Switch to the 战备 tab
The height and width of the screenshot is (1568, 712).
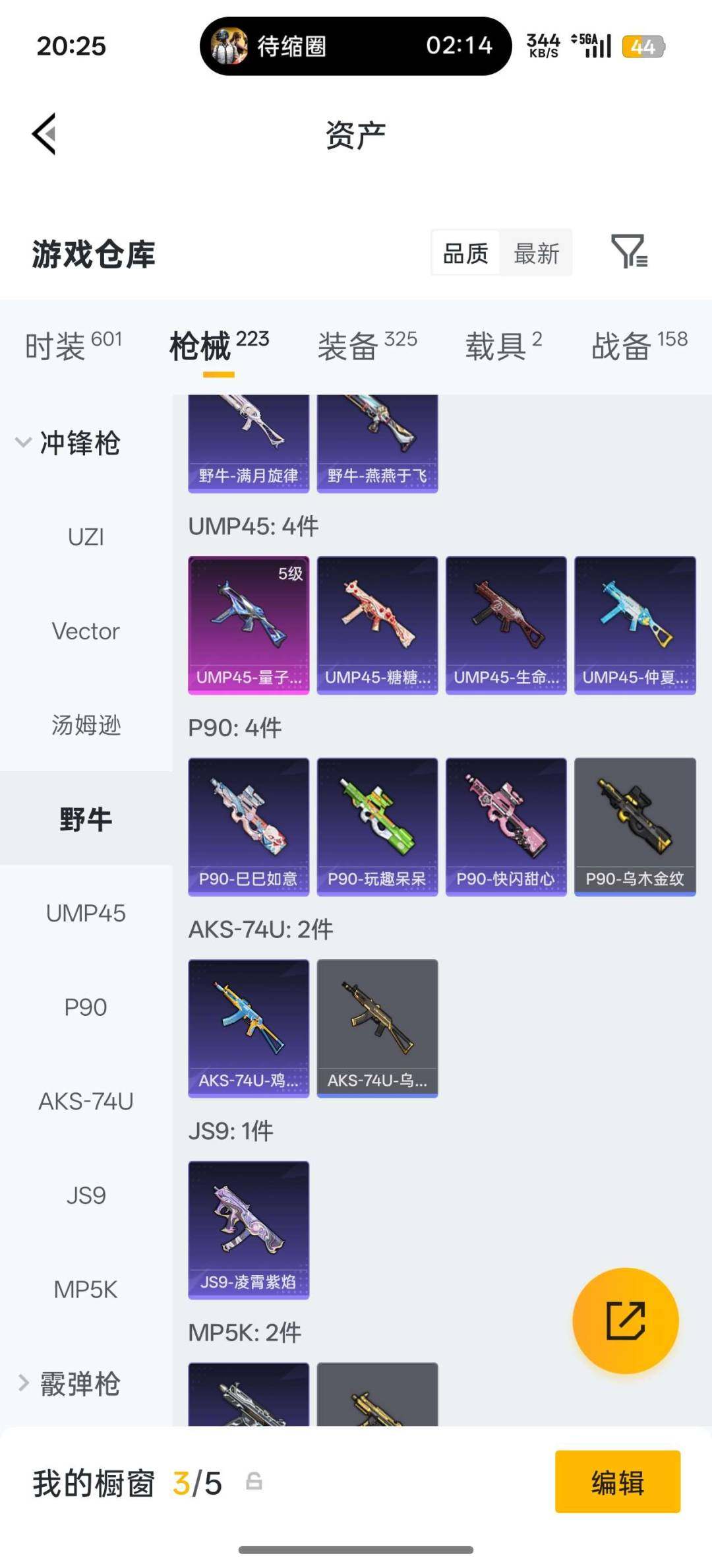tap(639, 345)
